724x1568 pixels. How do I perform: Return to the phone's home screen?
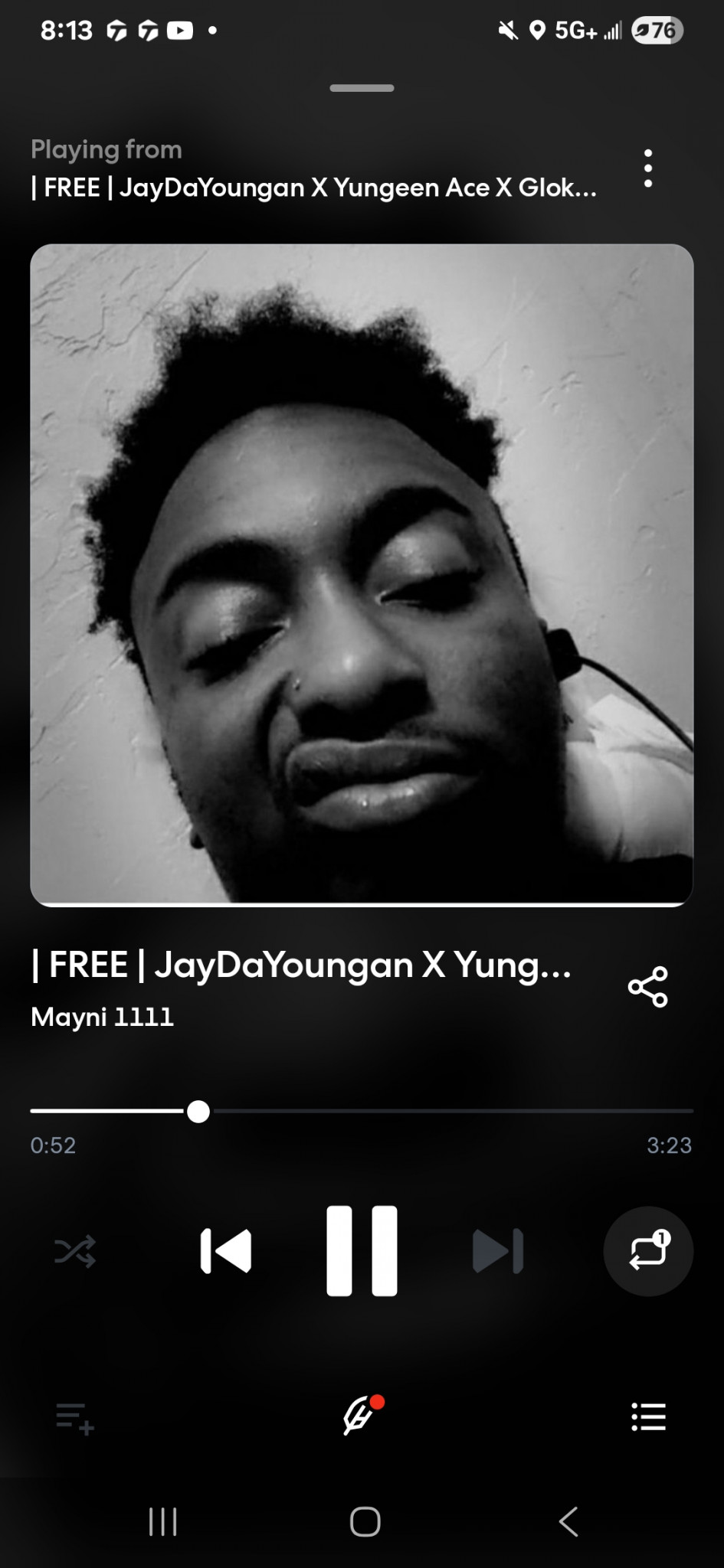(x=365, y=1521)
